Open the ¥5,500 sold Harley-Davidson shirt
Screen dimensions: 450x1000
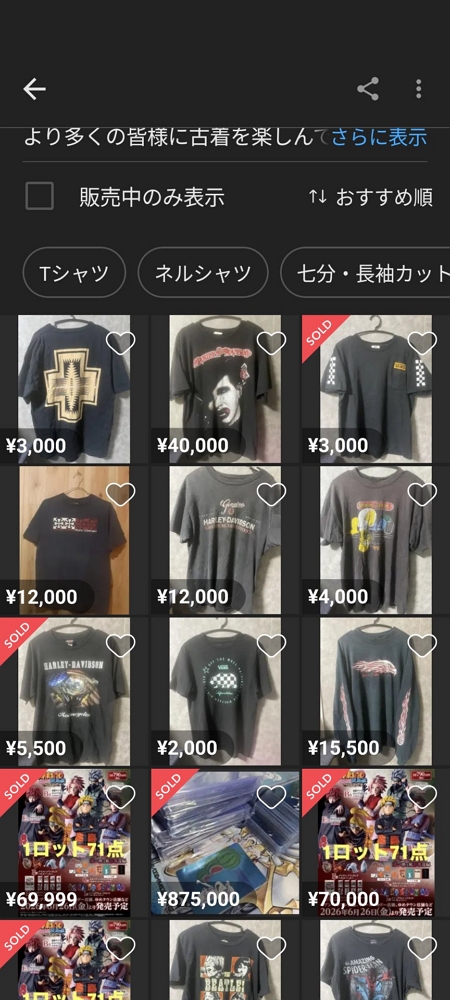pyautogui.click(x=74, y=692)
